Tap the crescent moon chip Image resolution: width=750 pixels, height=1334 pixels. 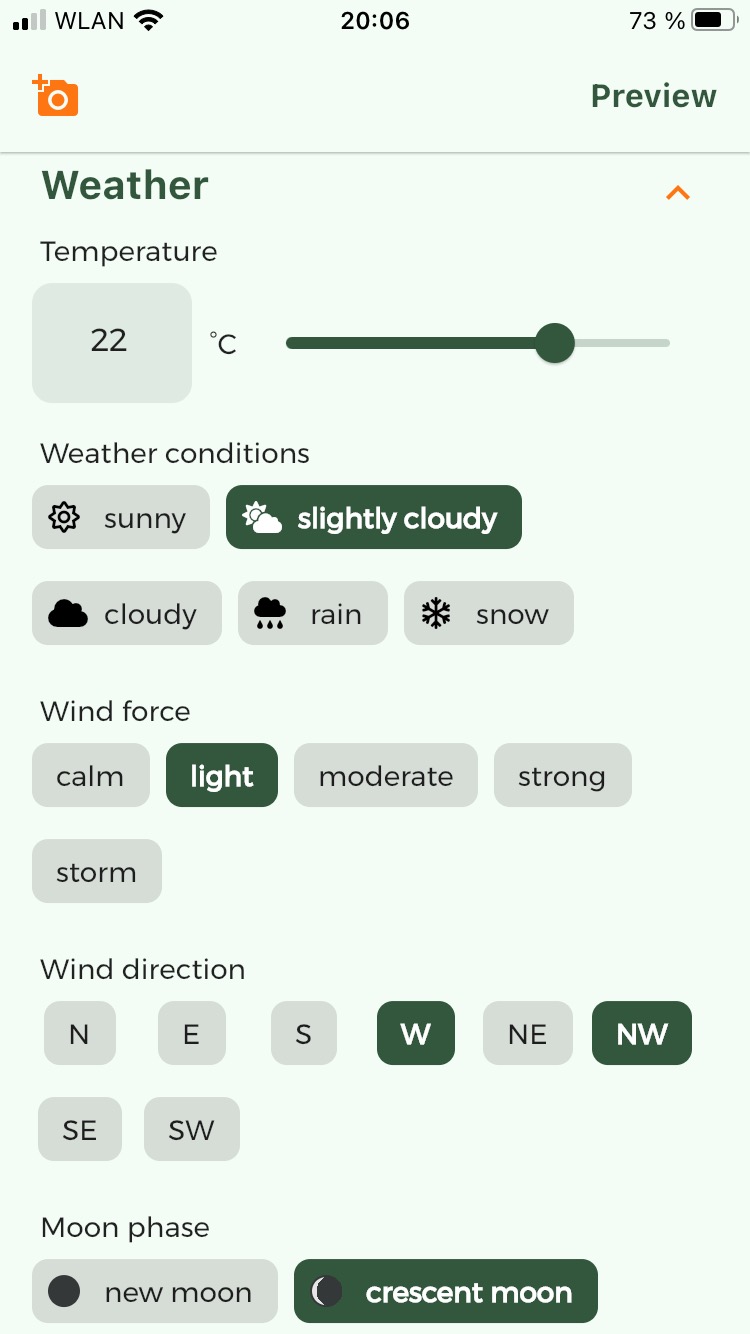[445, 1292]
